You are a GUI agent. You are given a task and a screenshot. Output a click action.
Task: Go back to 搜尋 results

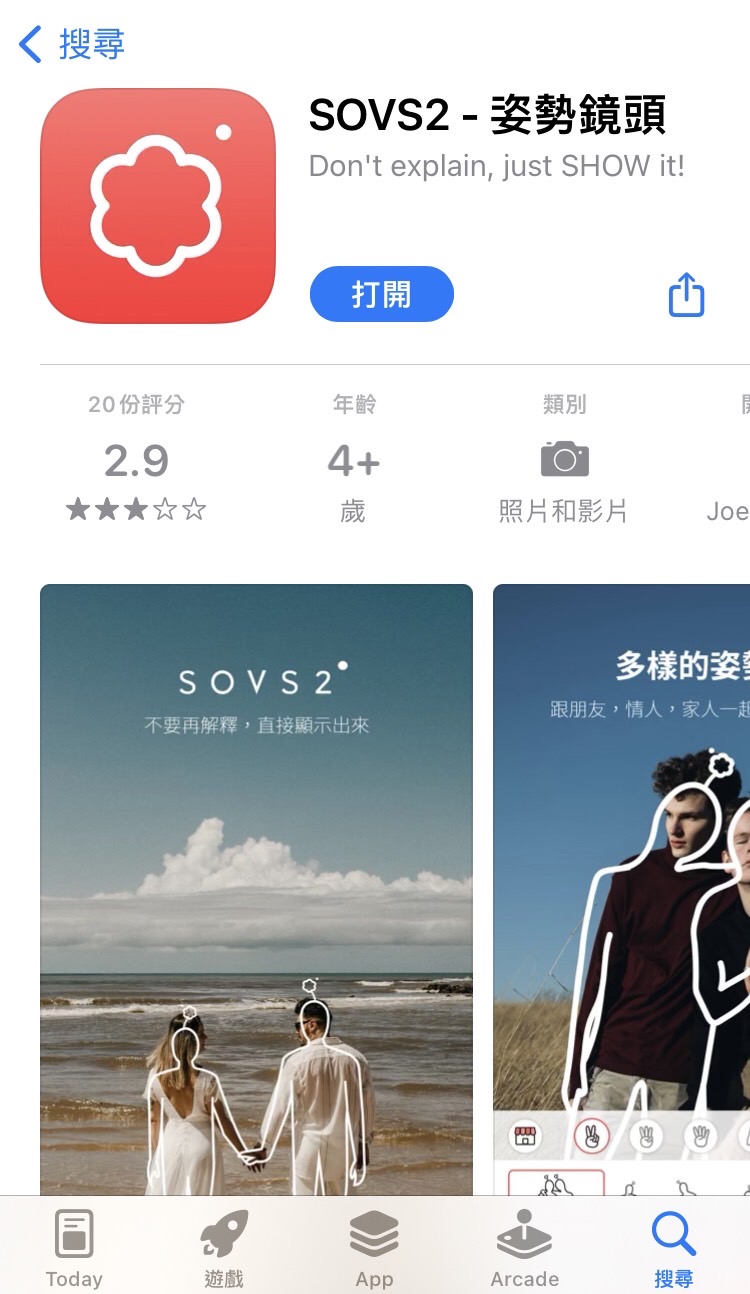[x=72, y=44]
